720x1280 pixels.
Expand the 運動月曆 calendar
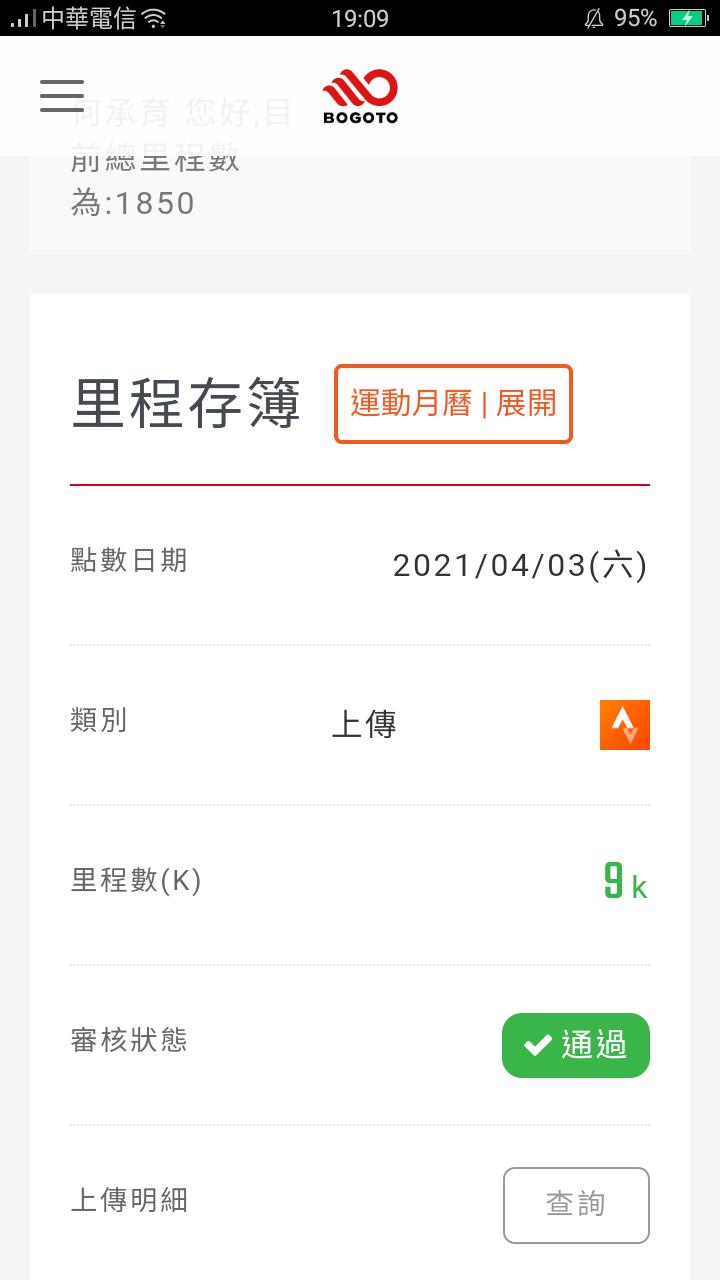pyautogui.click(x=453, y=404)
